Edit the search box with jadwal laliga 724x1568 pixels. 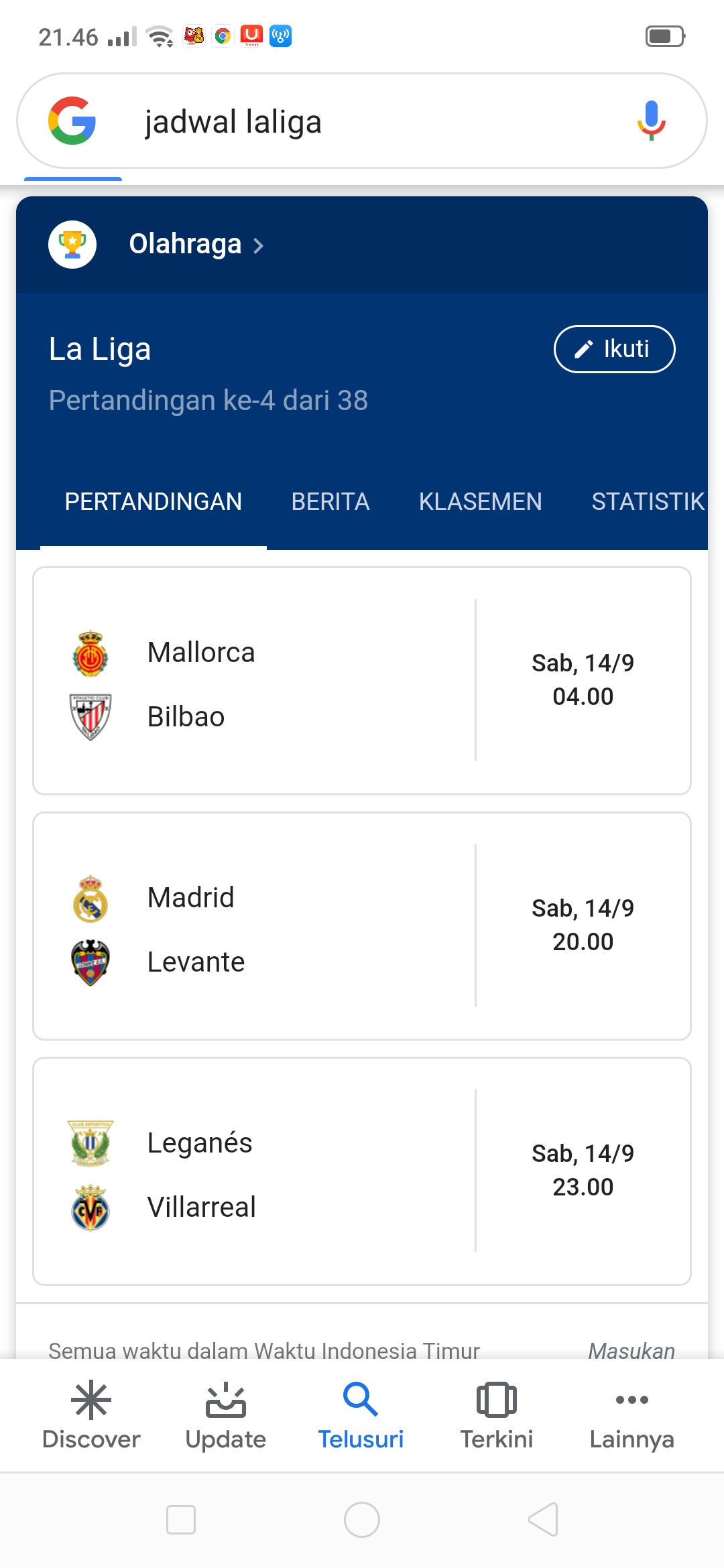362,121
